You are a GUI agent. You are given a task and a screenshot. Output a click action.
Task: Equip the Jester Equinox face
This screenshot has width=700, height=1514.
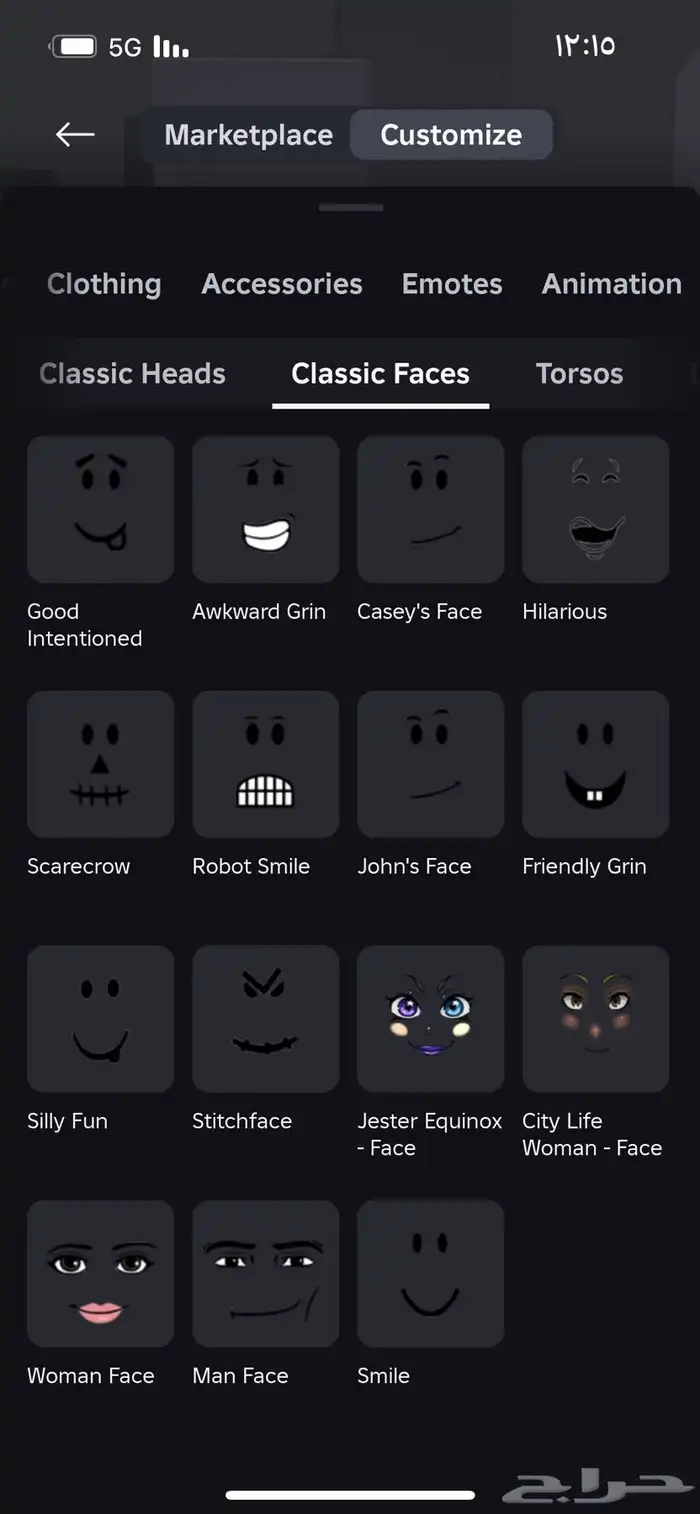pos(430,1019)
